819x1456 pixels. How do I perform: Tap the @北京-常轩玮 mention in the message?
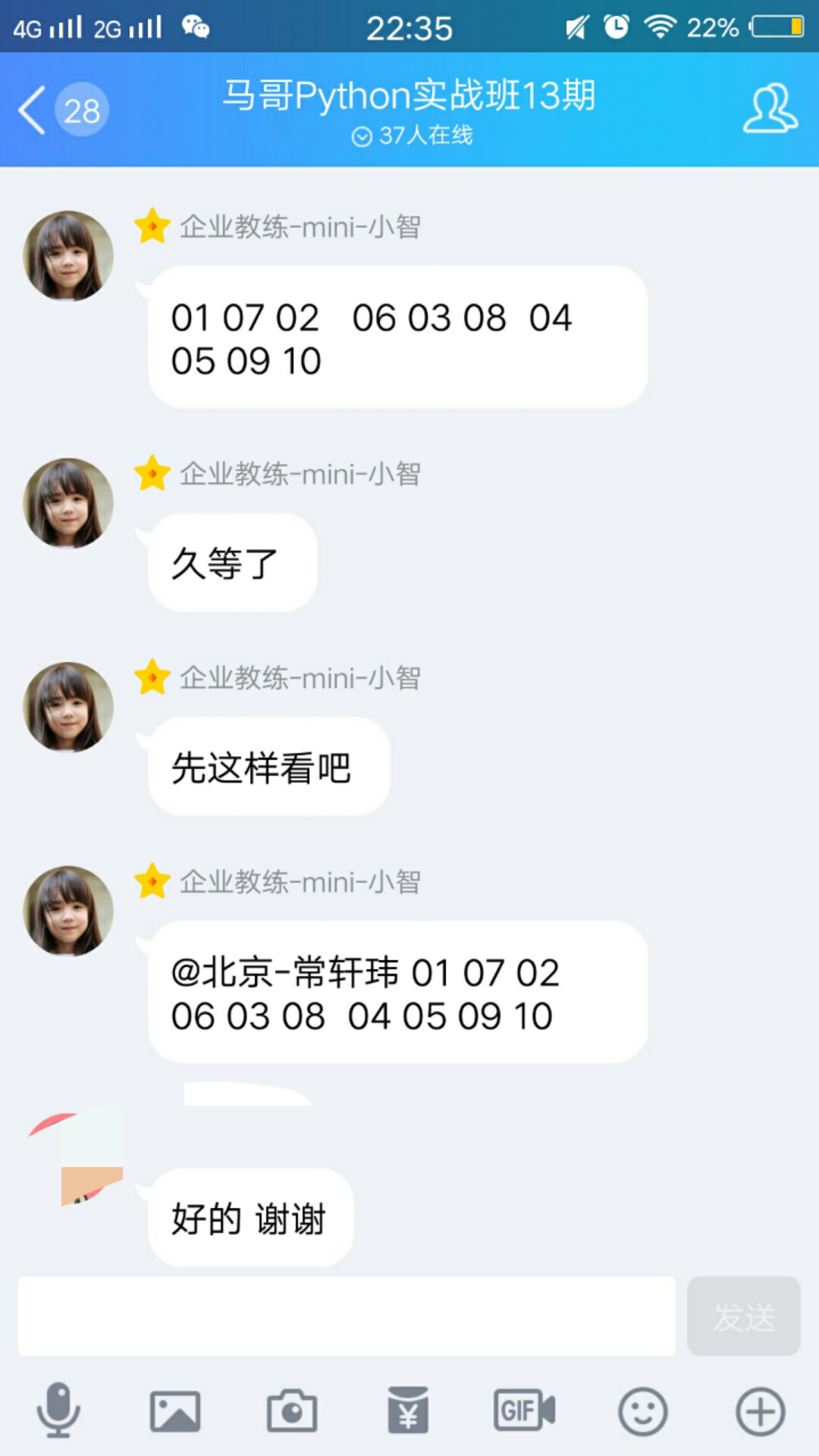point(285,972)
